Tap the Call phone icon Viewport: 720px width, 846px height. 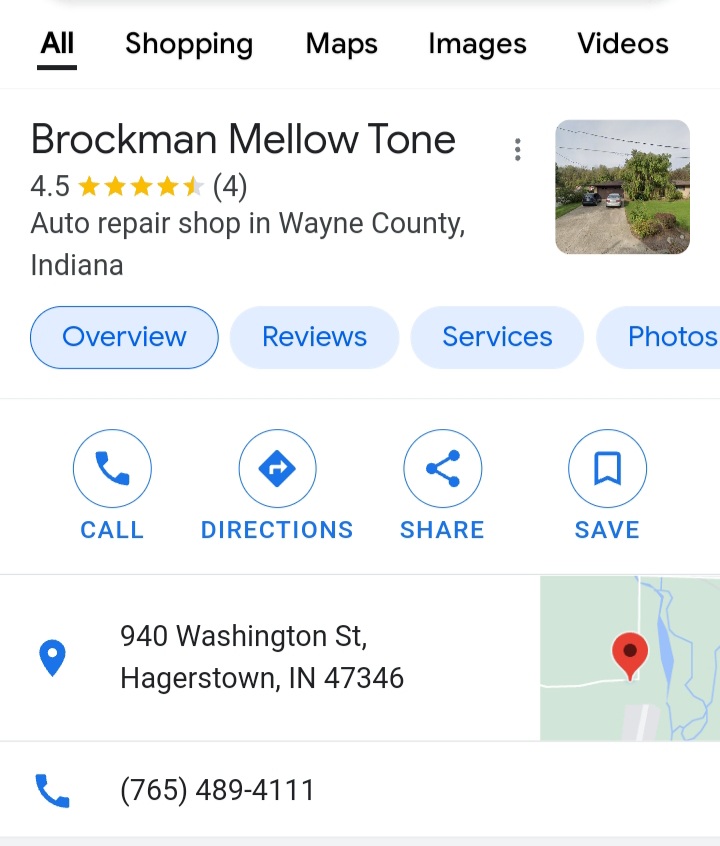[x=112, y=468]
